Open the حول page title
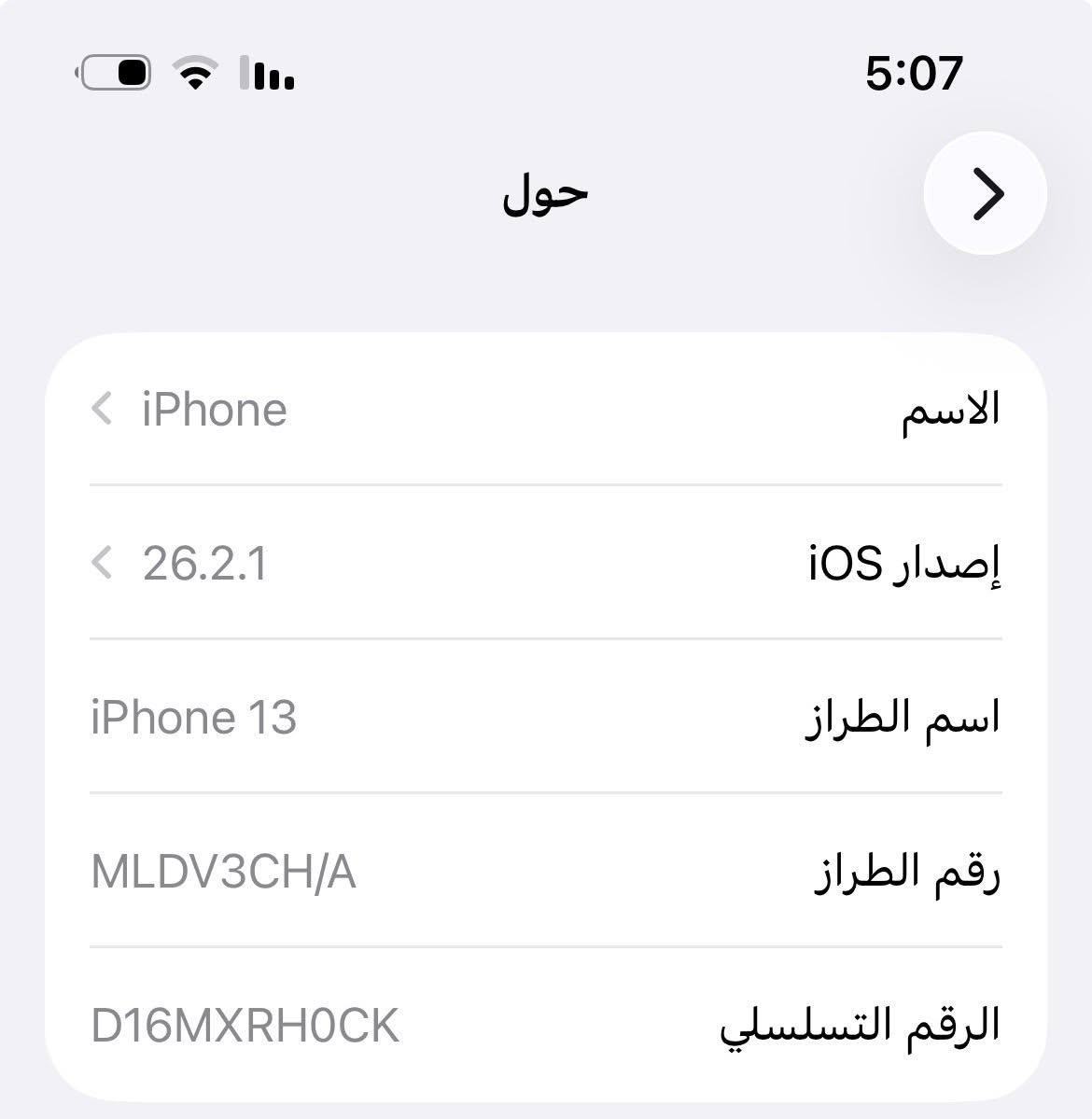1092x1119 pixels. click(545, 193)
